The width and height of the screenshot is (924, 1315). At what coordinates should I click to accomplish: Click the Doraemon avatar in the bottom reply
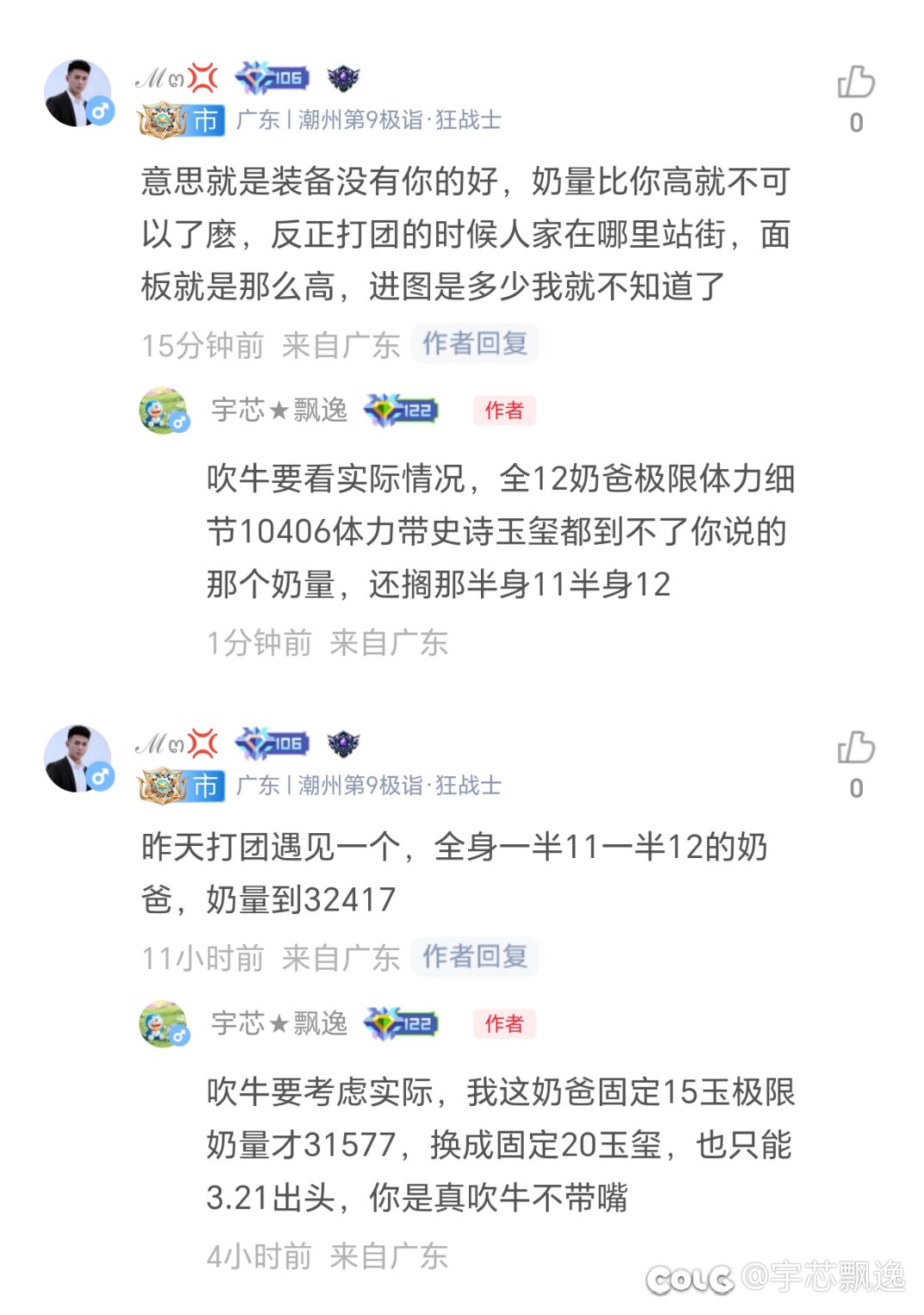point(163,1024)
